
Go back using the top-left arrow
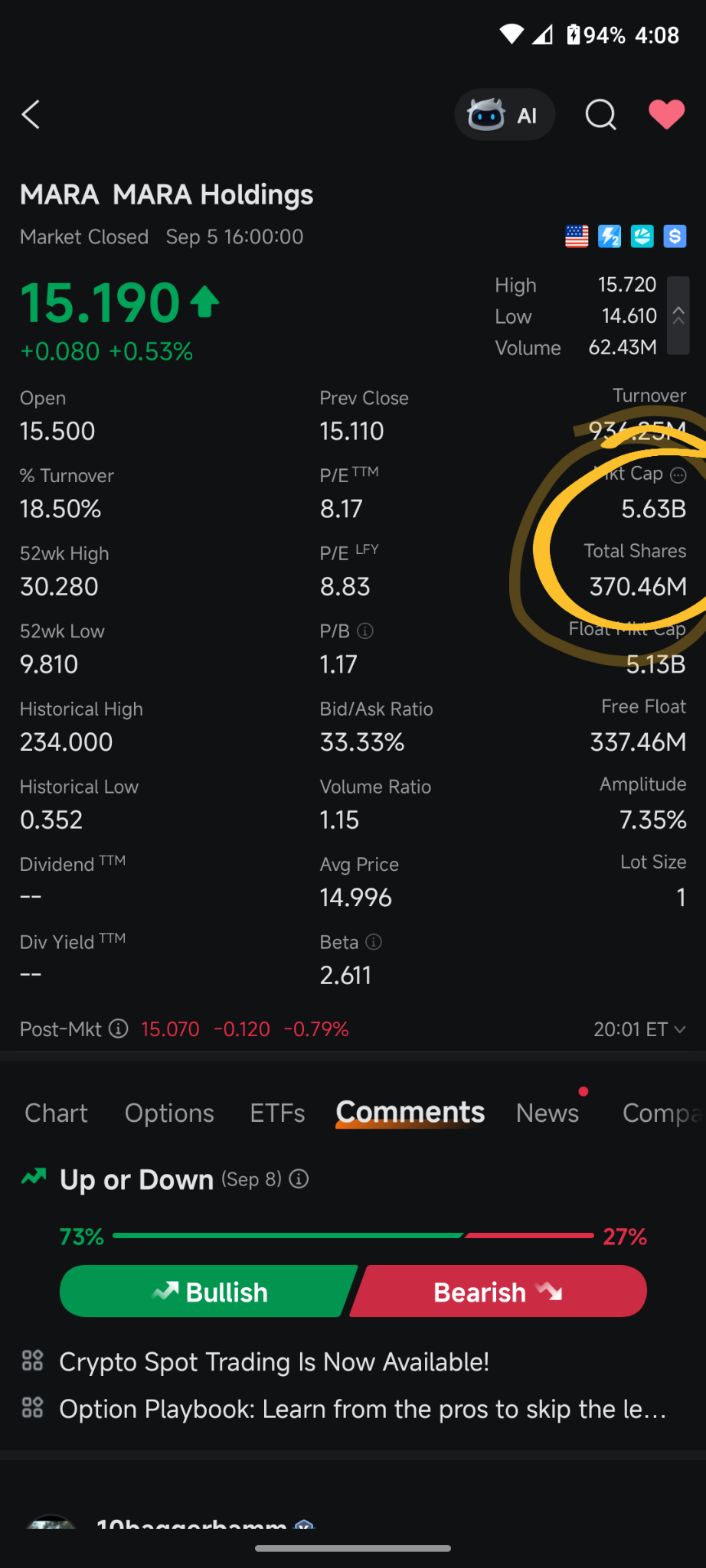31,115
